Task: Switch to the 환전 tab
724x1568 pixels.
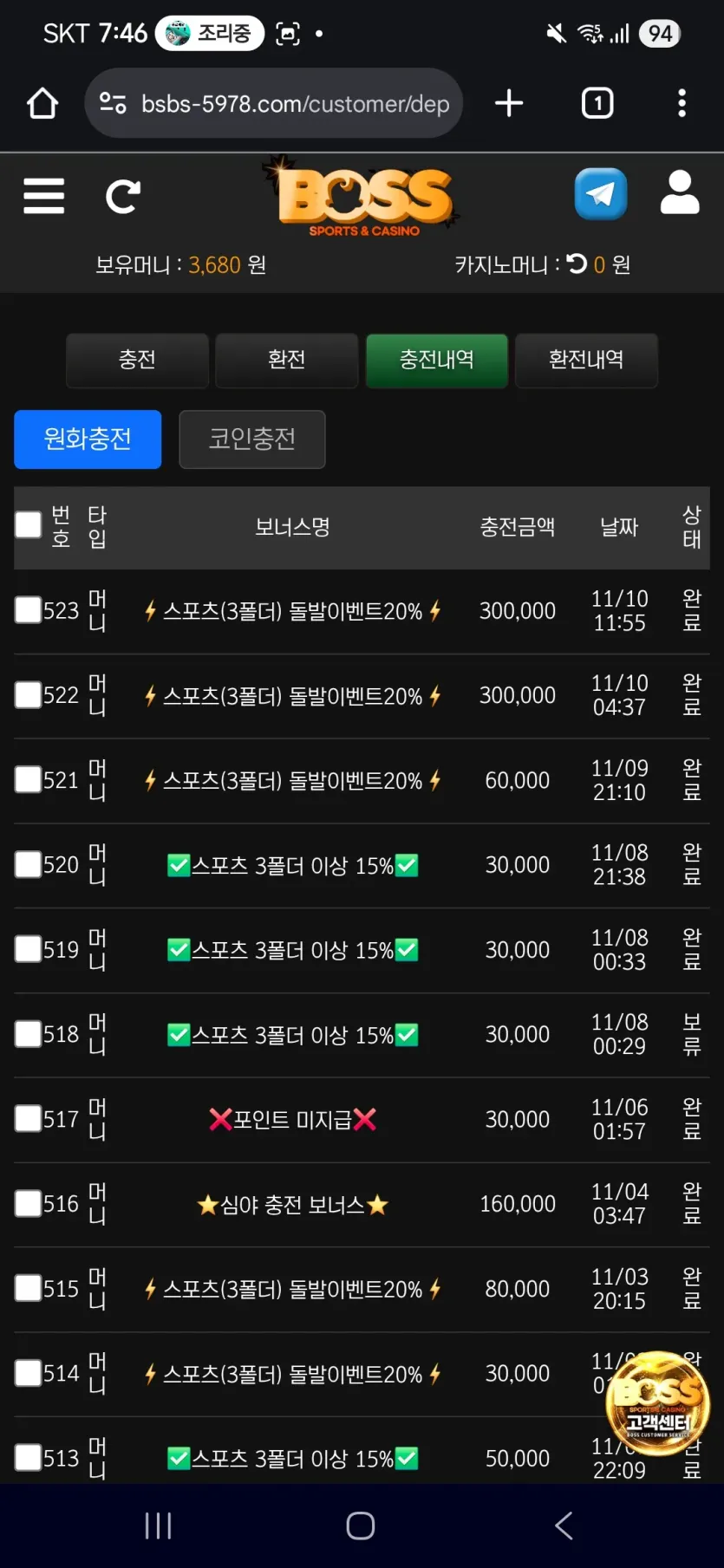Action: pyautogui.click(x=287, y=360)
